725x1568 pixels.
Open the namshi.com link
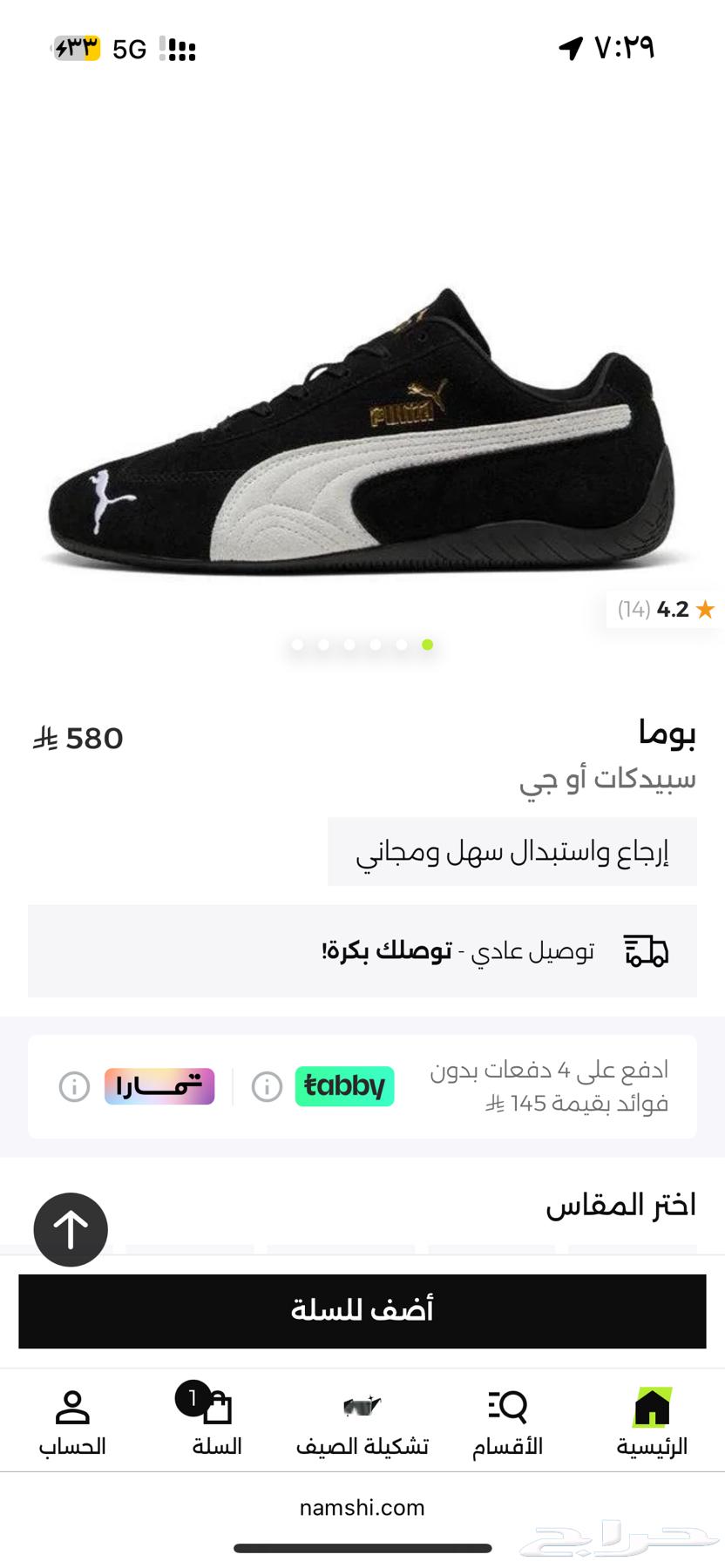pos(362,1508)
